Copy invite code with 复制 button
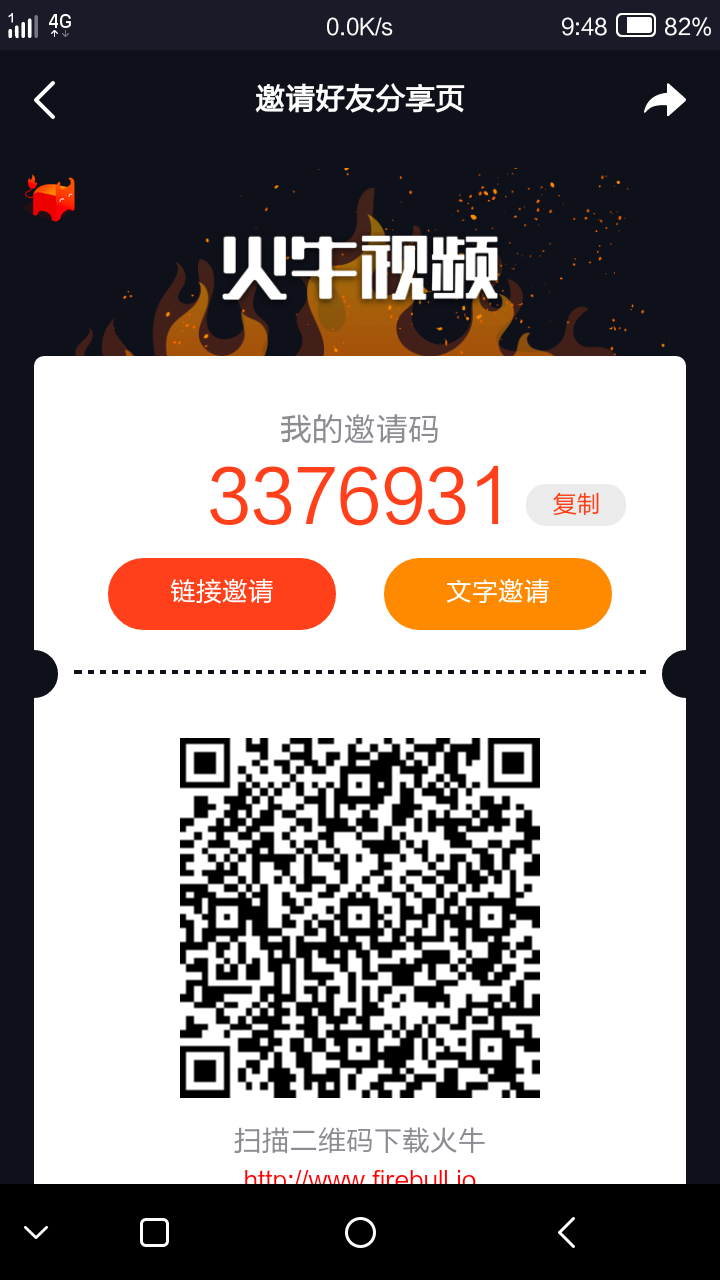The image size is (720, 1280). tap(575, 505)
